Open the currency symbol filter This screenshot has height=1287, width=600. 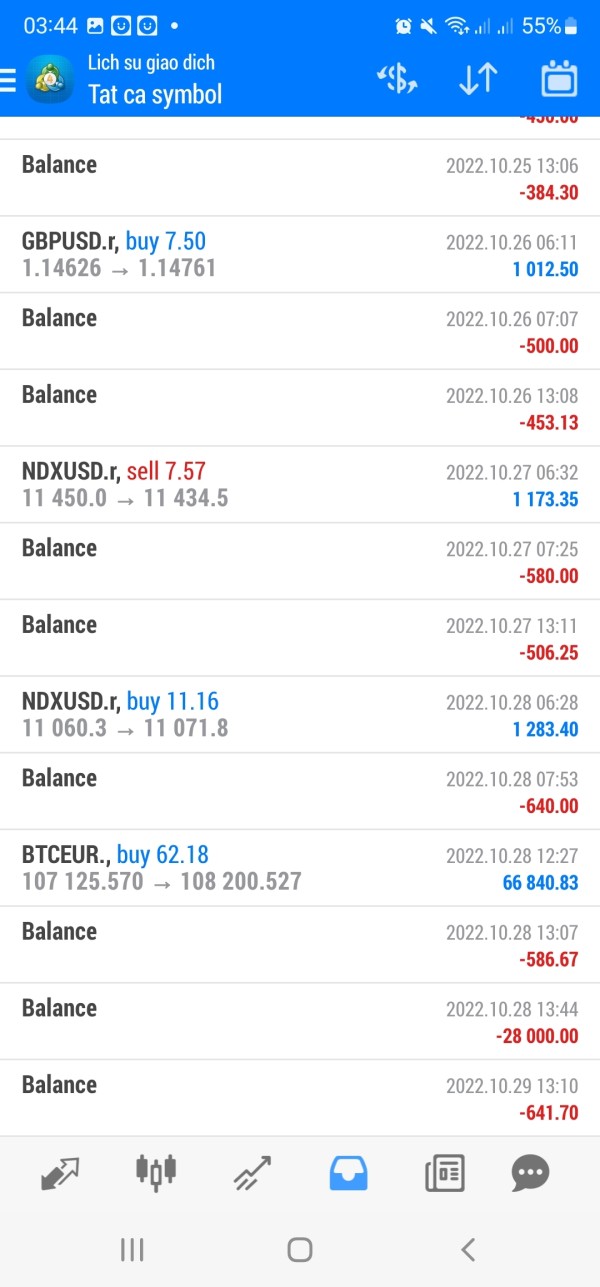397,80
